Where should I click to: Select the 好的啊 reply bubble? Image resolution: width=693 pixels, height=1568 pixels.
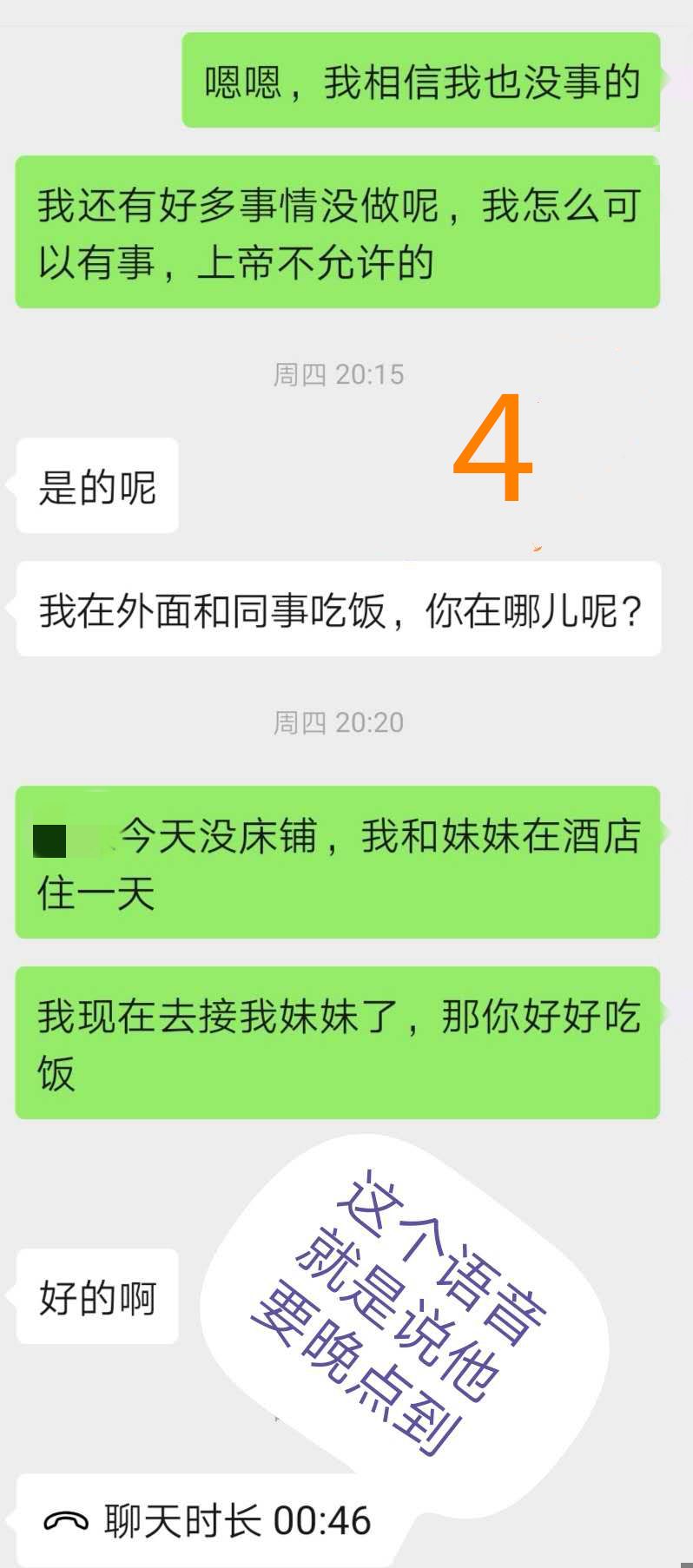click(96, 1296)
